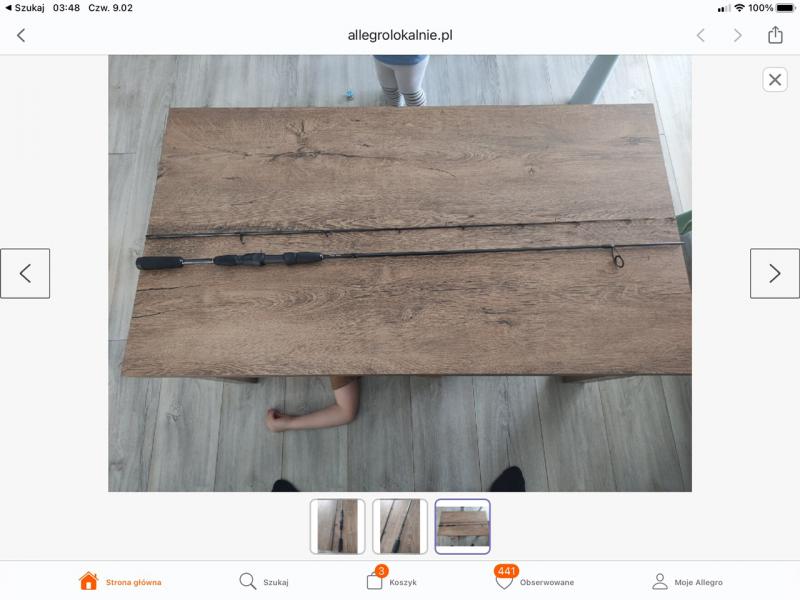This screenshot has height=600, width=800.
Task: Close the photo gallery viewer
Action: pos(775,80)
